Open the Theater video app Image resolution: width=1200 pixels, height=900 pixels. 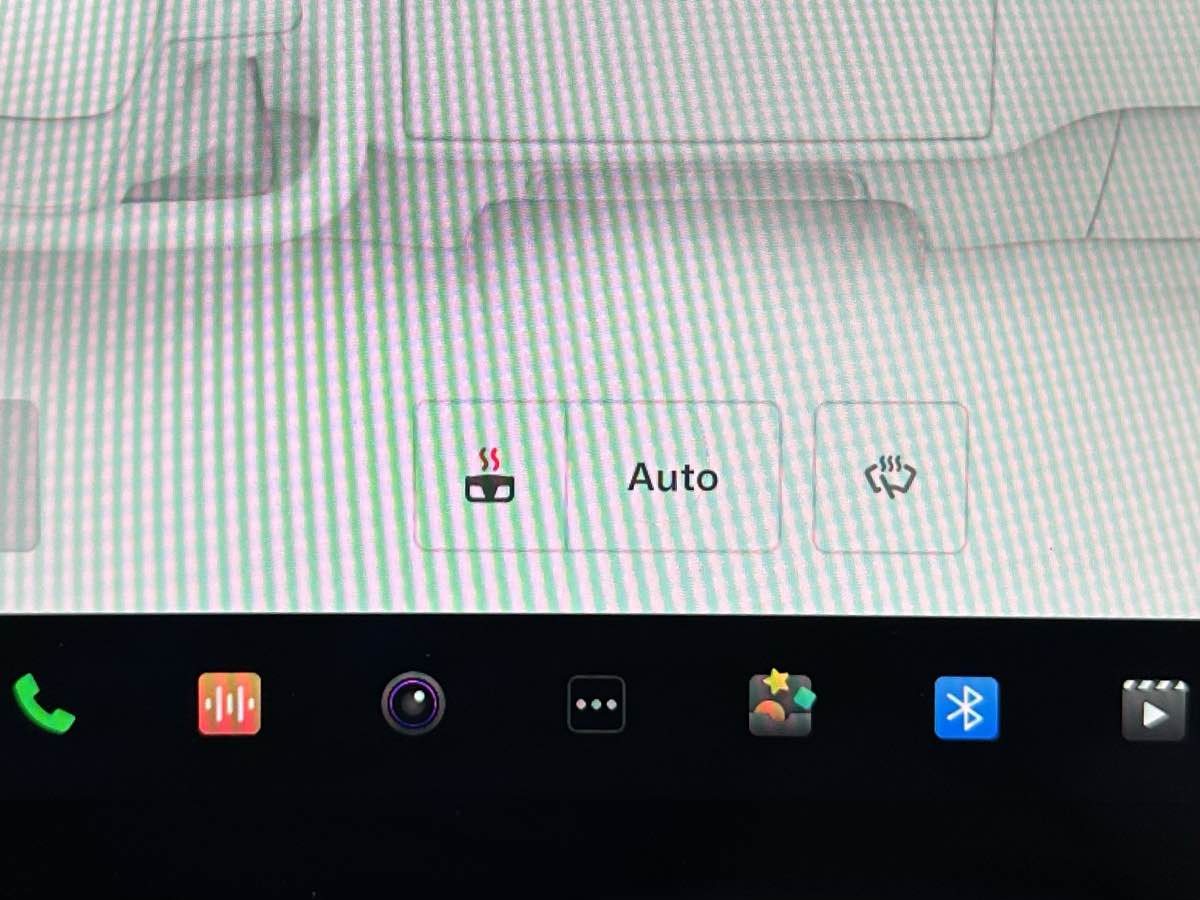tap(1153, 709)
